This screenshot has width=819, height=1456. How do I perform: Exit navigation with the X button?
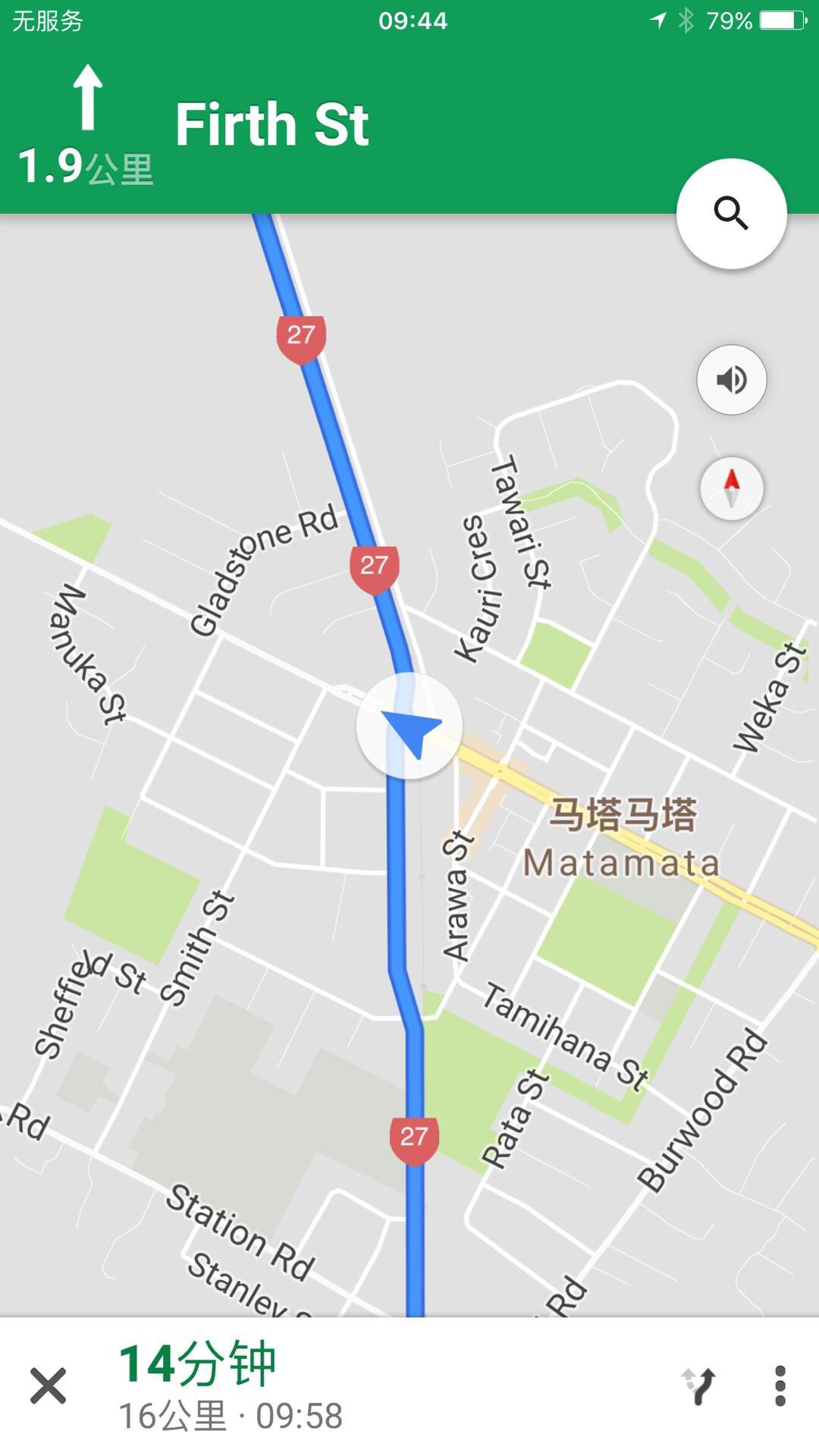[x=48, y=1386]
